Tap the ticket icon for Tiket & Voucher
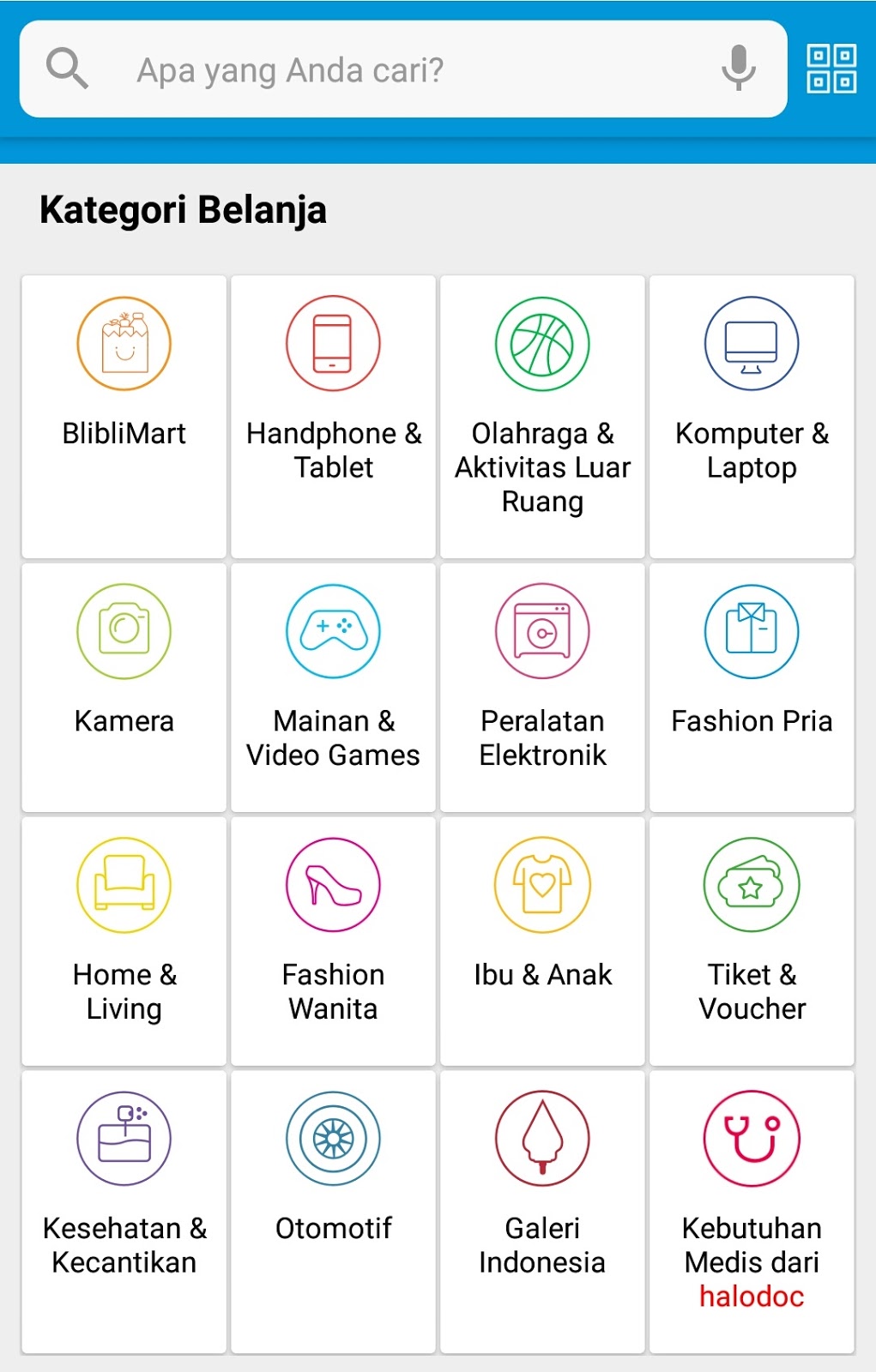Viewport: 876px width, 1372px height. point(751,884)
